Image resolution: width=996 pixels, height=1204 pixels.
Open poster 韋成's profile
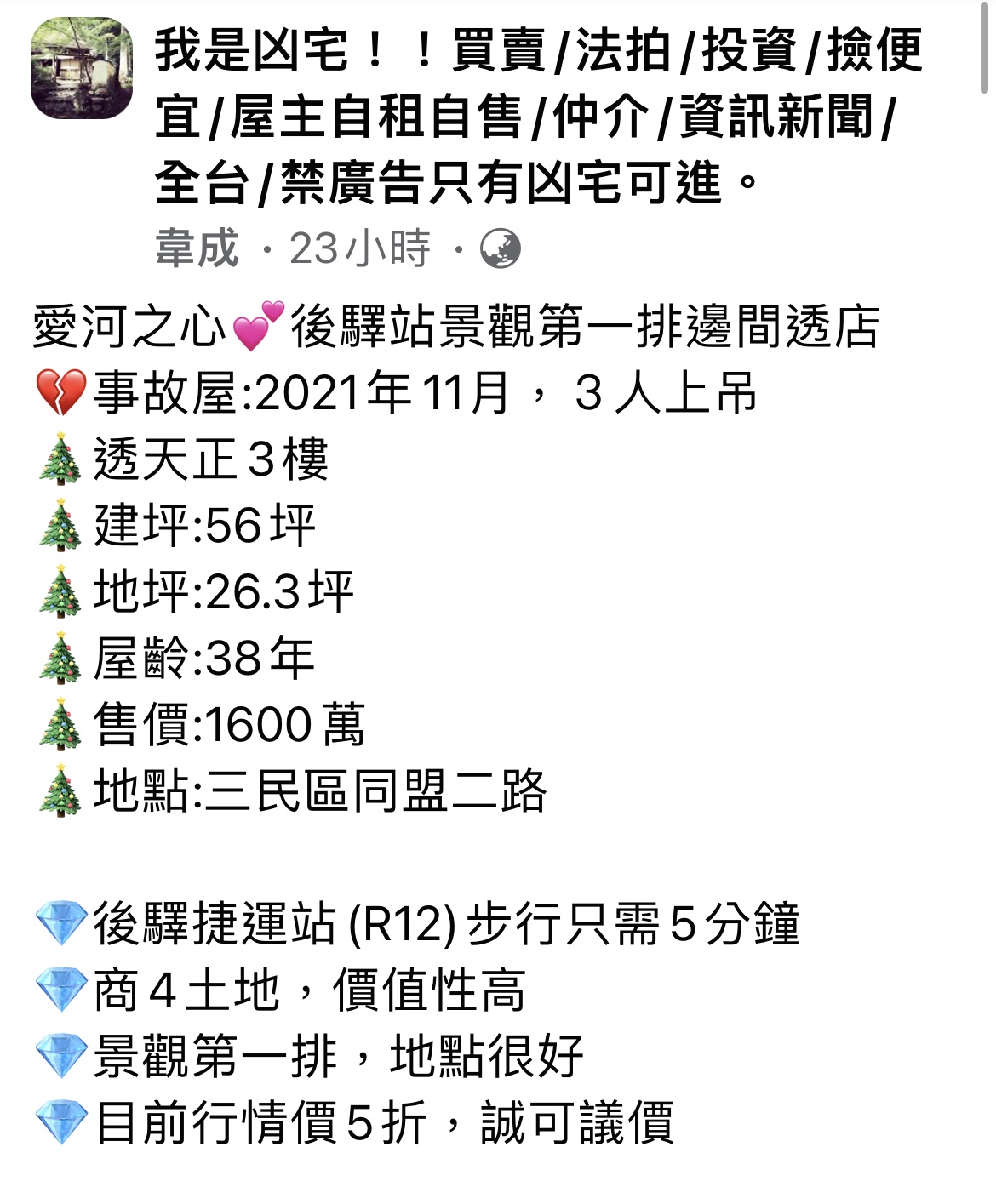tap(197, 248)
